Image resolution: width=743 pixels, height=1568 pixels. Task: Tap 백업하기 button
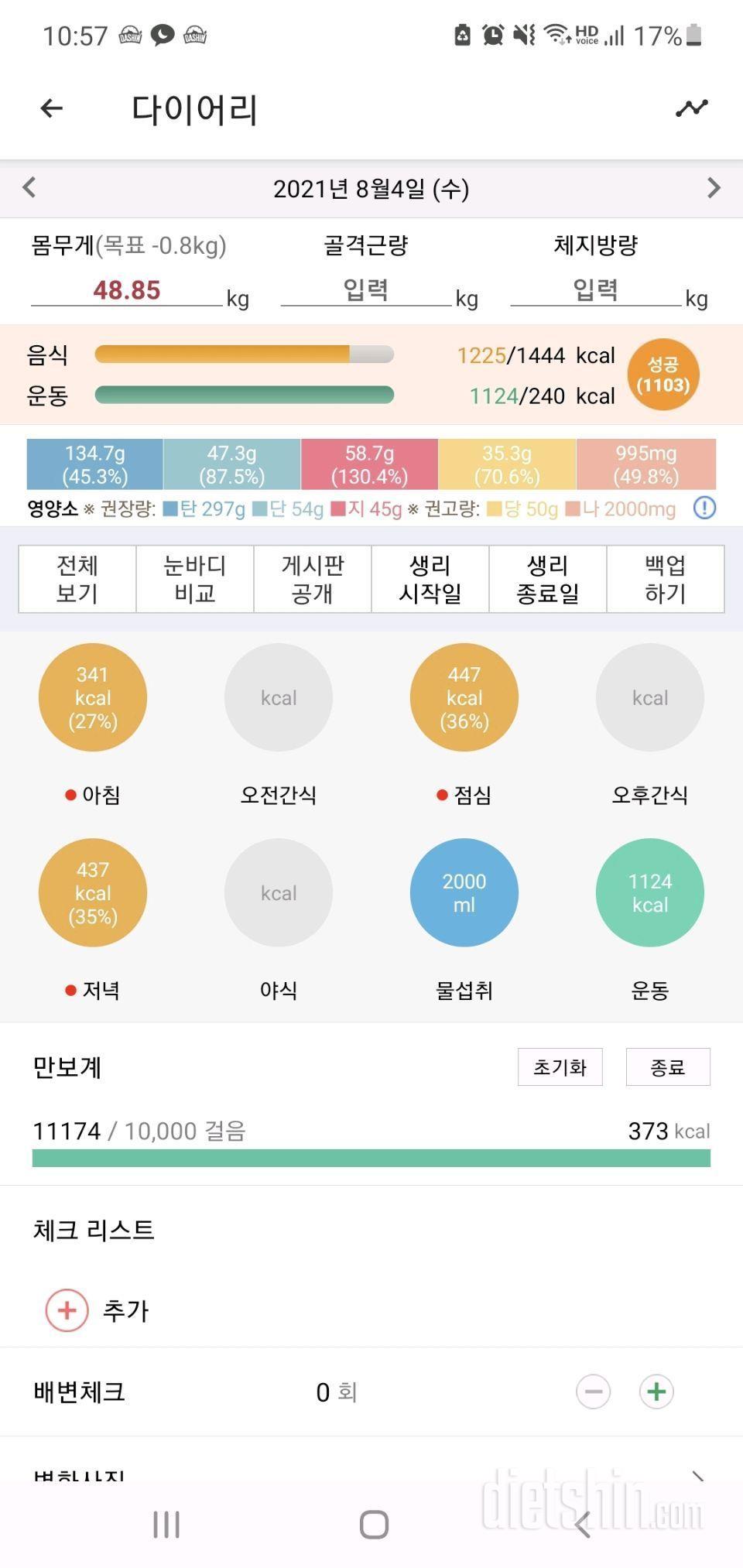tap(665, 579)
